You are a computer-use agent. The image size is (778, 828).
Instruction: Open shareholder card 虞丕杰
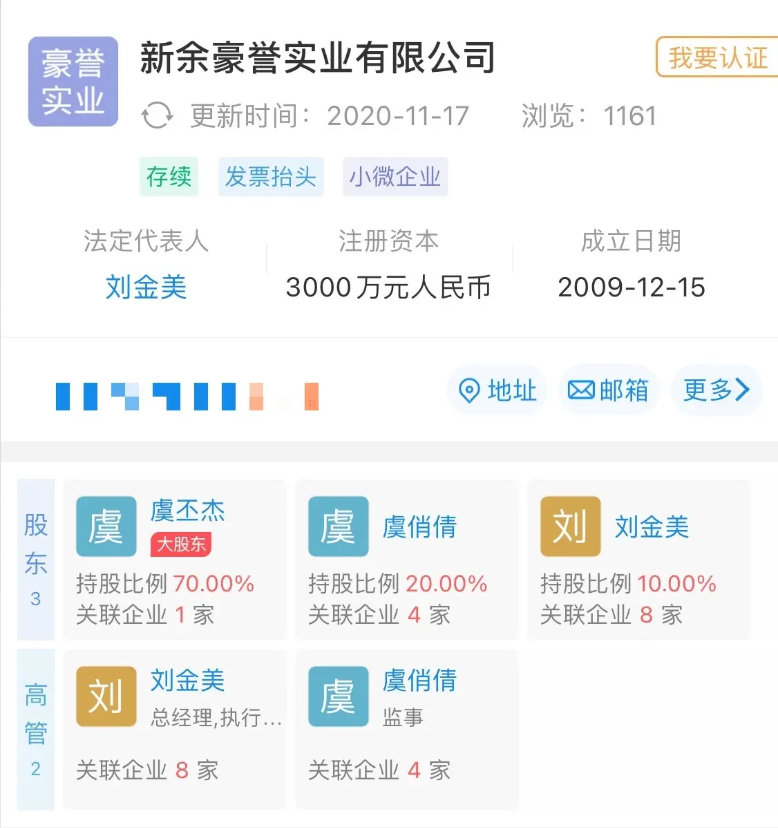175,560
